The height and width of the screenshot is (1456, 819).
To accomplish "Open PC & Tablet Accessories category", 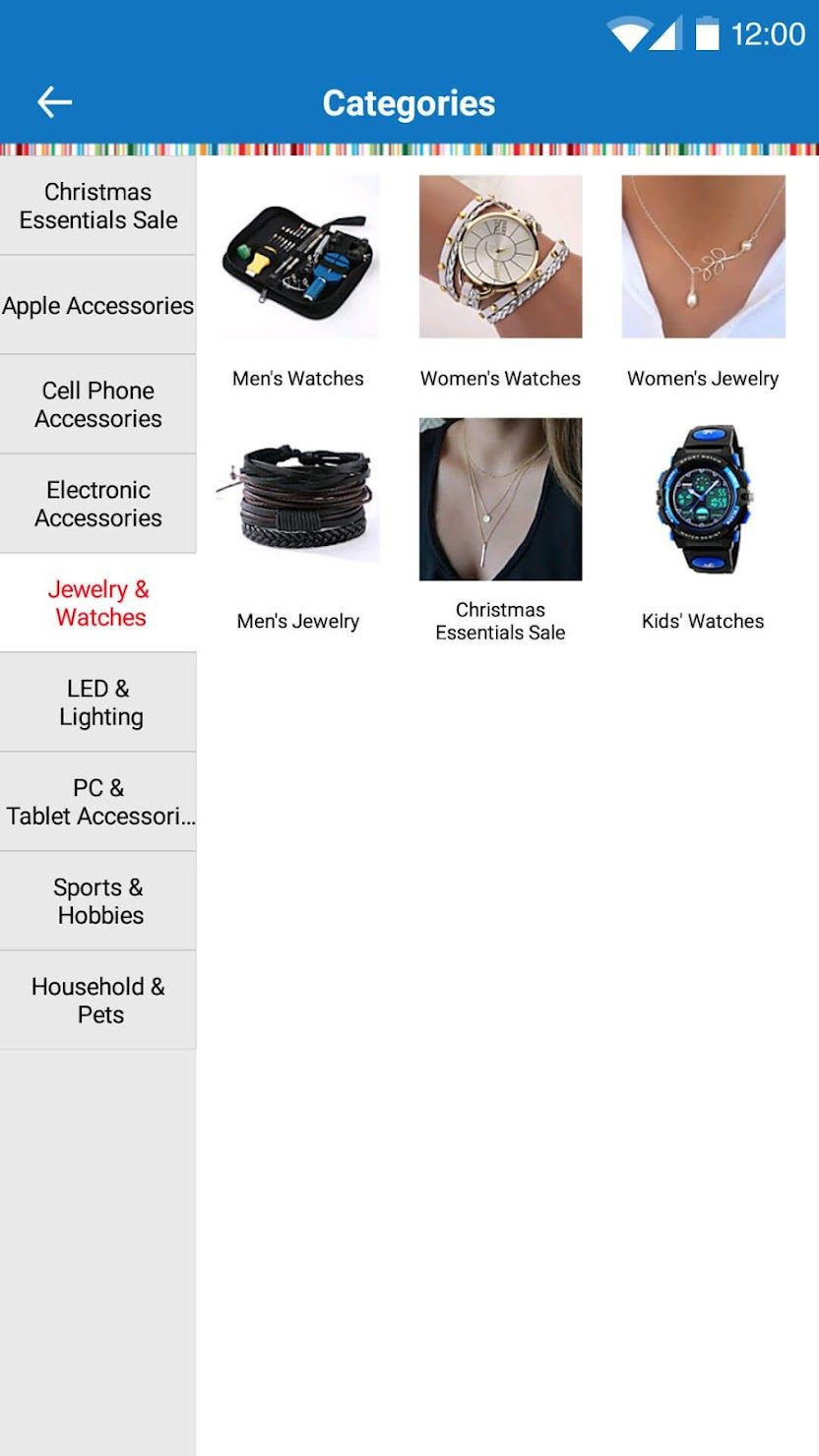I will pyautogui.click(x=98, y=802).
